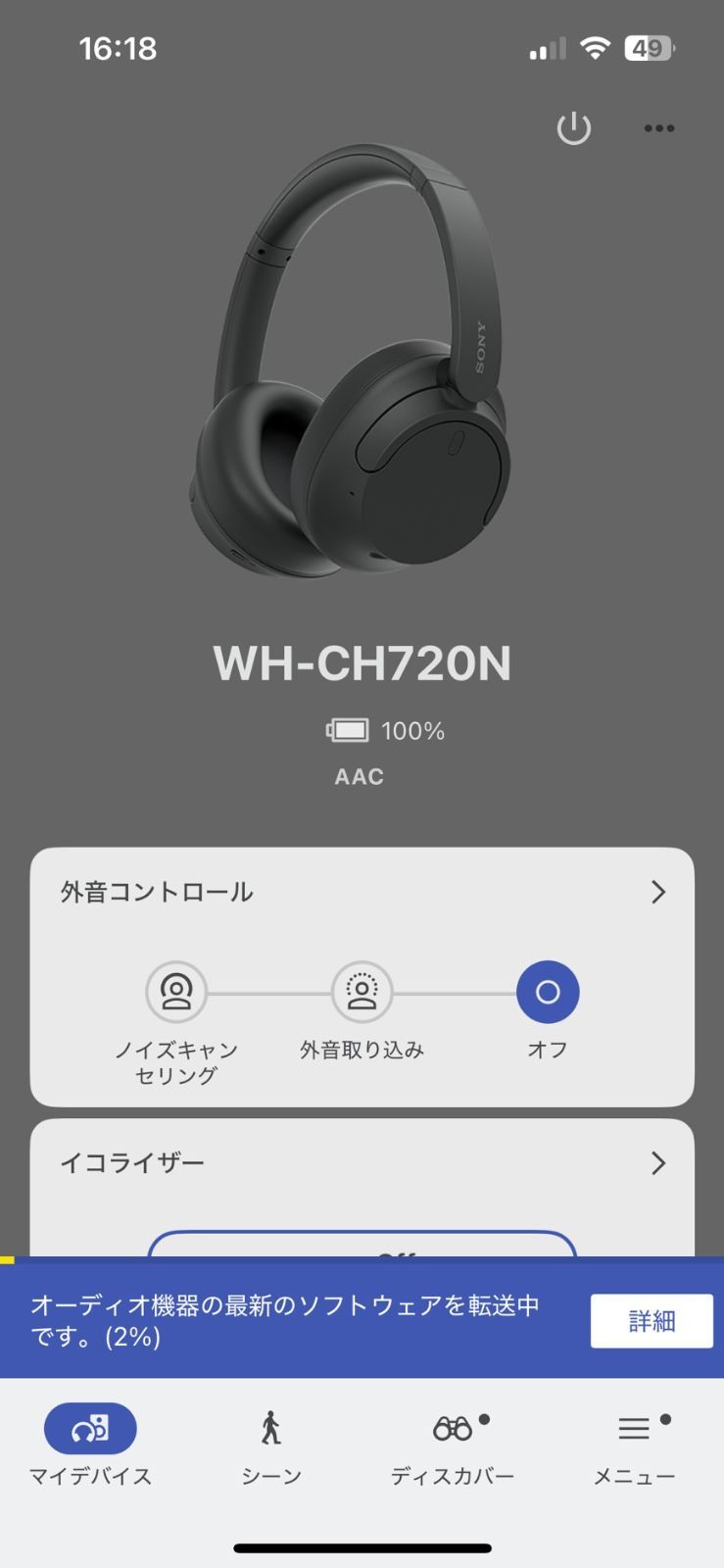Select オフ for ambient sound control
Screen dimensions: 724x1568
coord(548,993)
